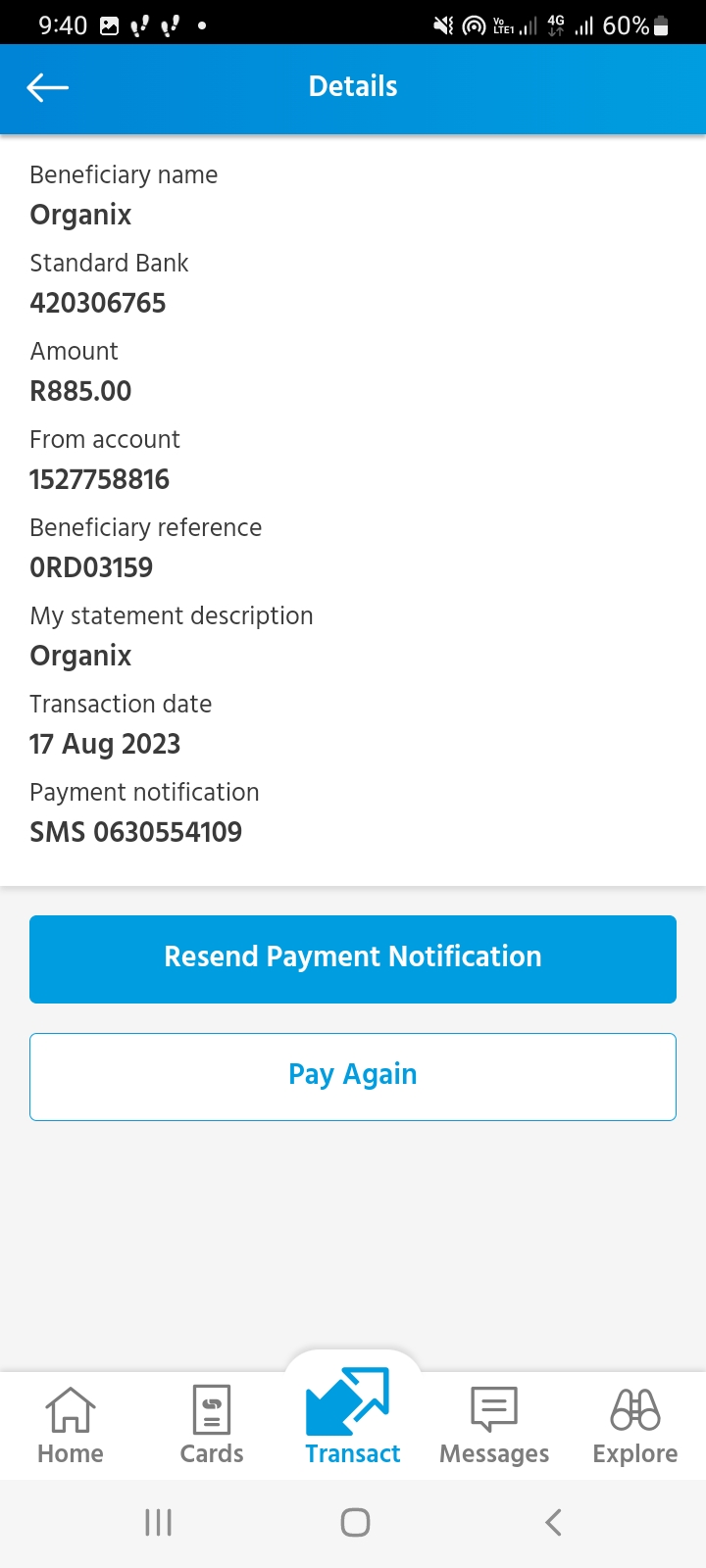Open the Explore tab
This screenshot has height=1568, width=706.
click(x=635, y=1426)
